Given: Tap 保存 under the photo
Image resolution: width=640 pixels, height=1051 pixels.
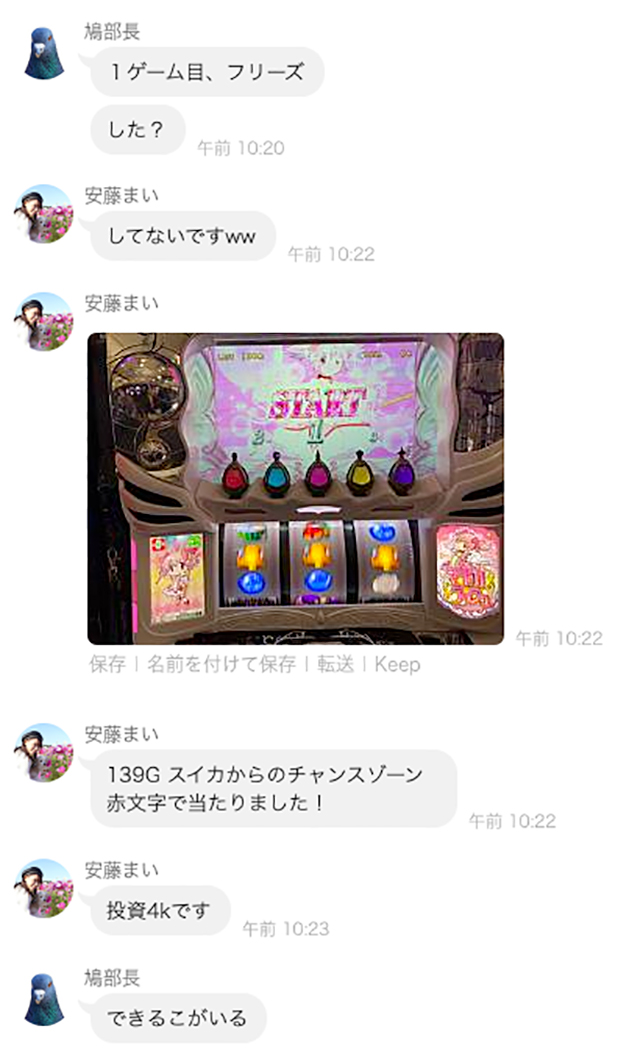Looking at the screenshot, I should tap(107, 664).
